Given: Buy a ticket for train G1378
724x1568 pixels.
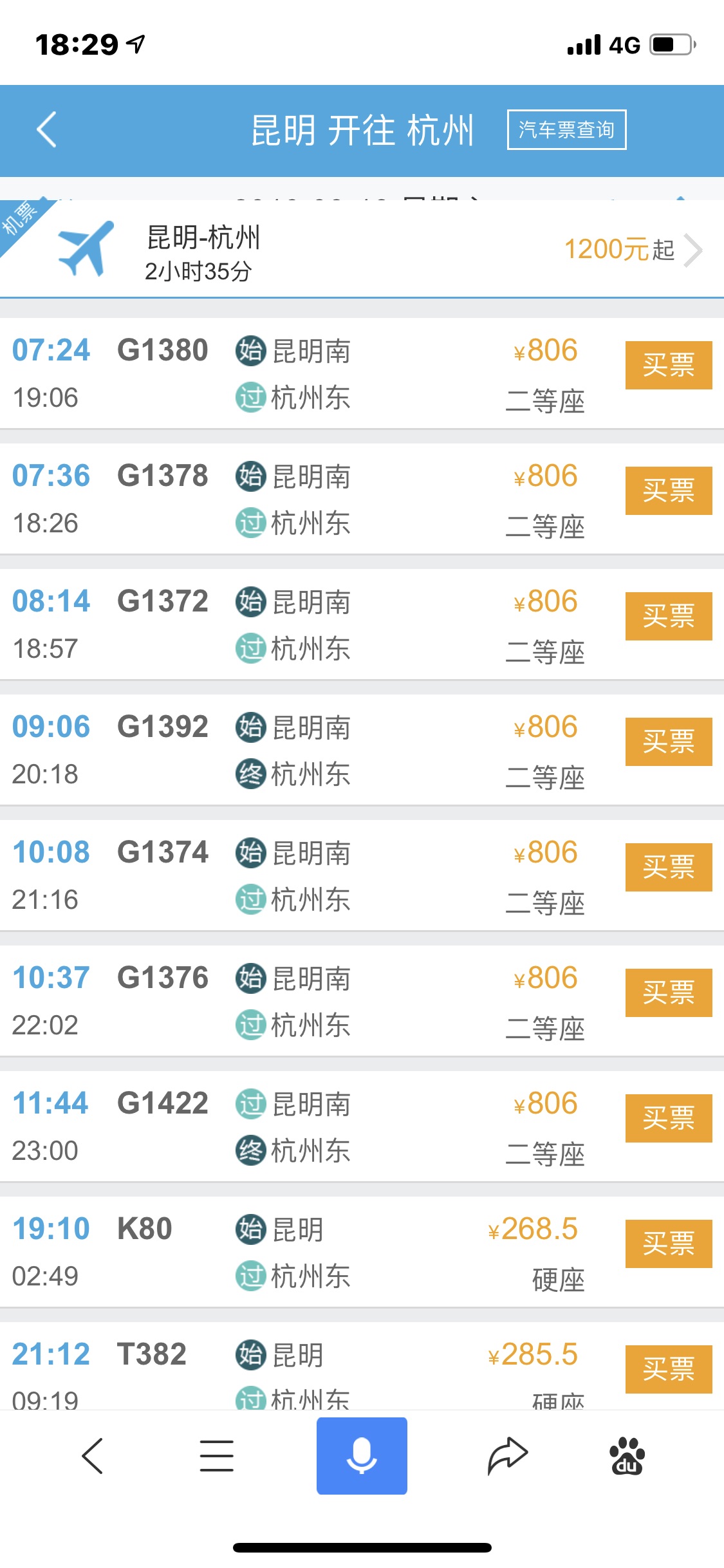Looking at the screenshot, I should tap(669, 490).
